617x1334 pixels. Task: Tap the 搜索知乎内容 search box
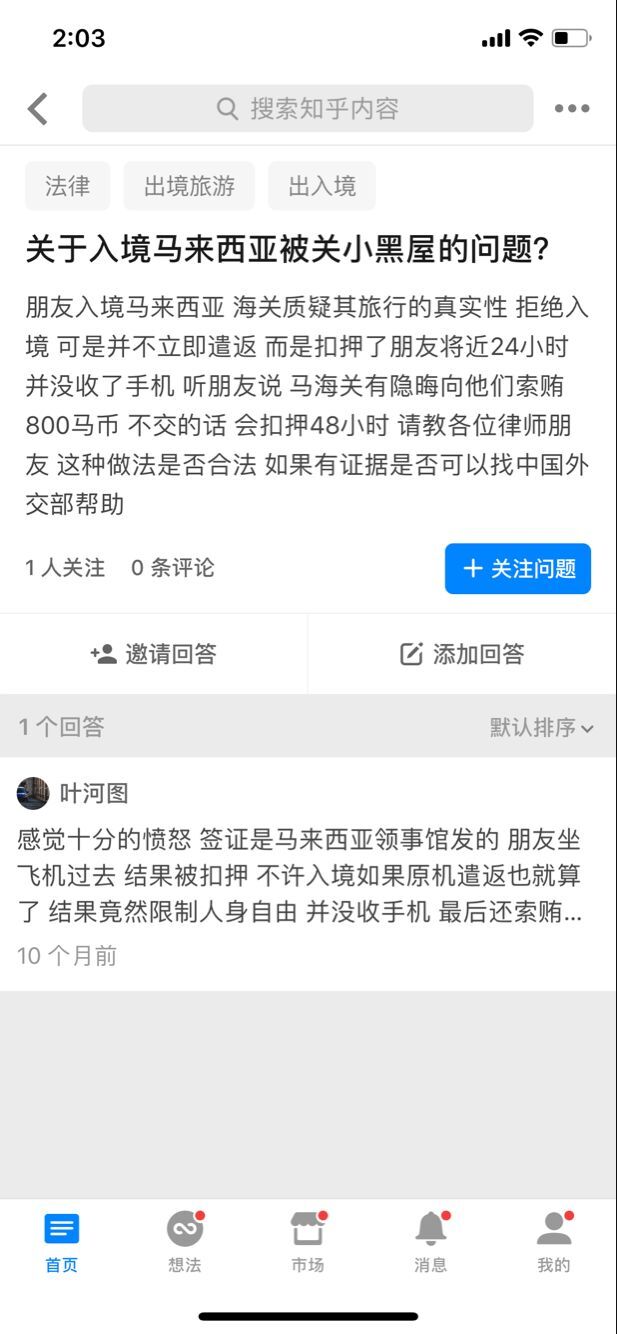coord(308,108)
